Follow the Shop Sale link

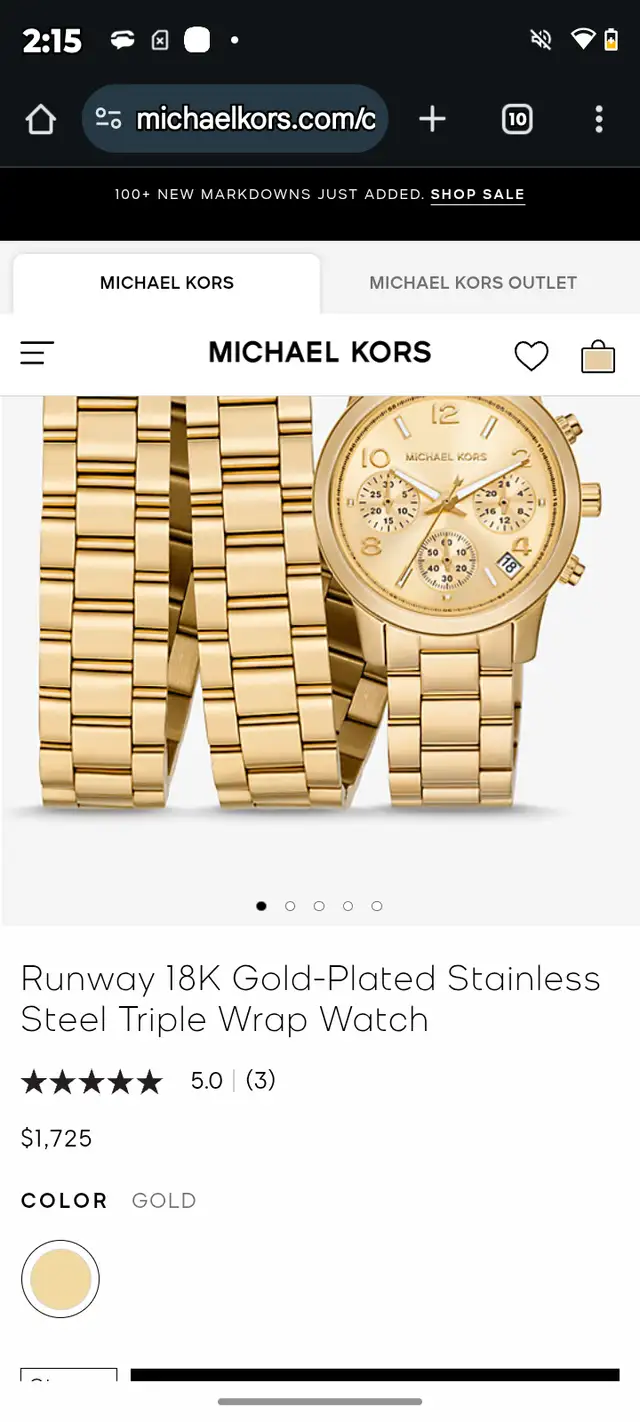coord(477,194)
